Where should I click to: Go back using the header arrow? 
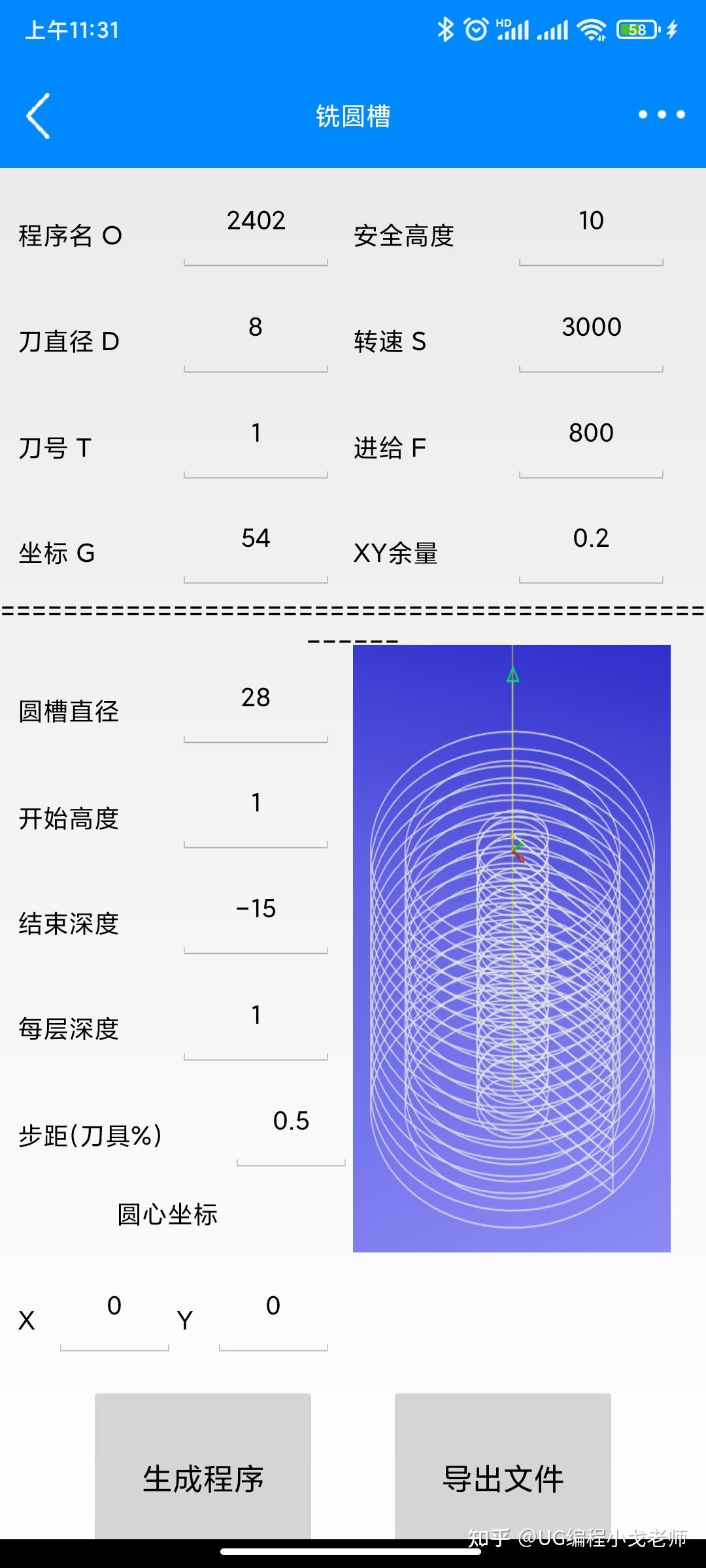[39, 116]
